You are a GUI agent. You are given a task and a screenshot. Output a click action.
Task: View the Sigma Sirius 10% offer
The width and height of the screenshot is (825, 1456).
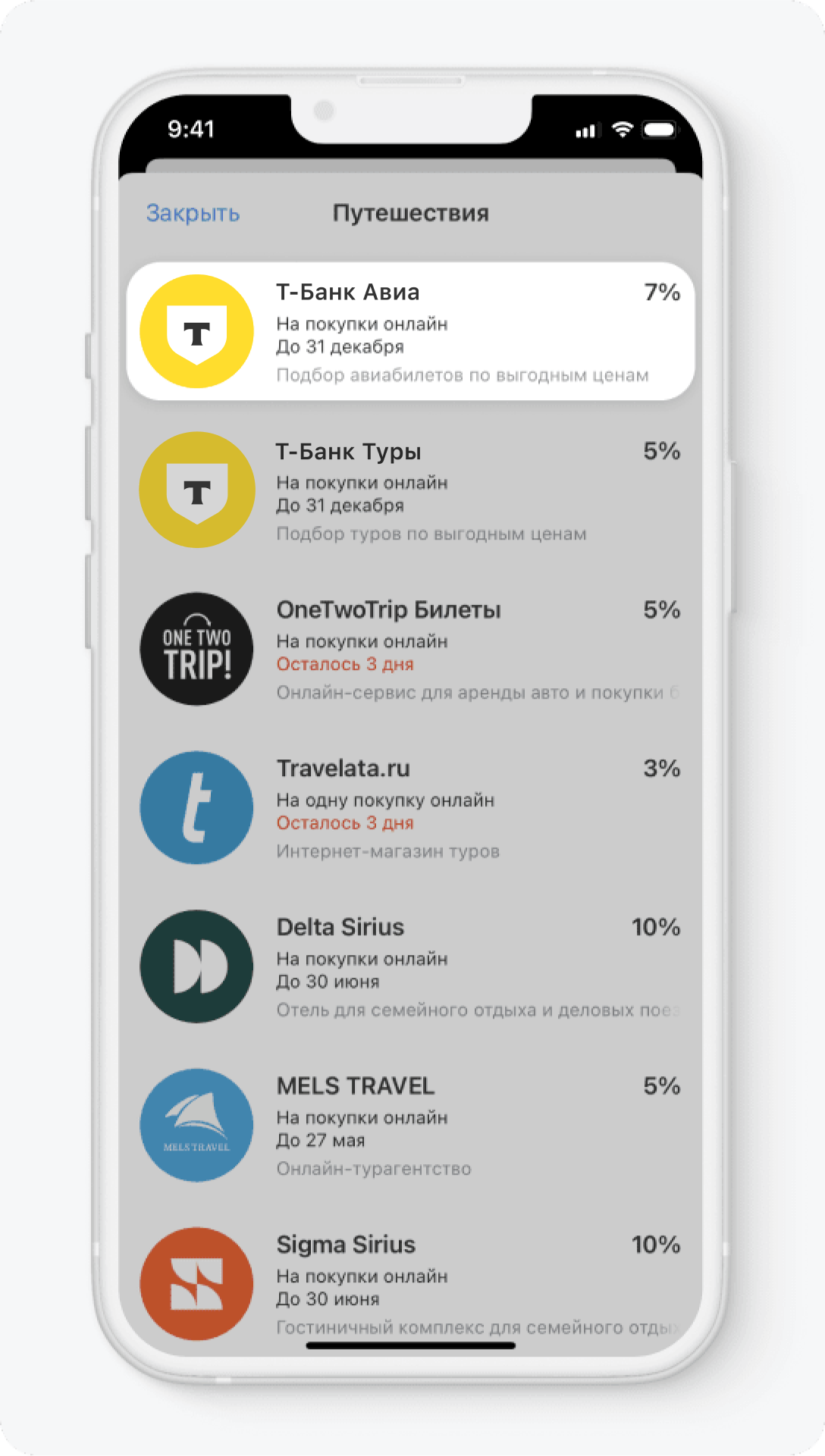click(x=409, y=1282)
